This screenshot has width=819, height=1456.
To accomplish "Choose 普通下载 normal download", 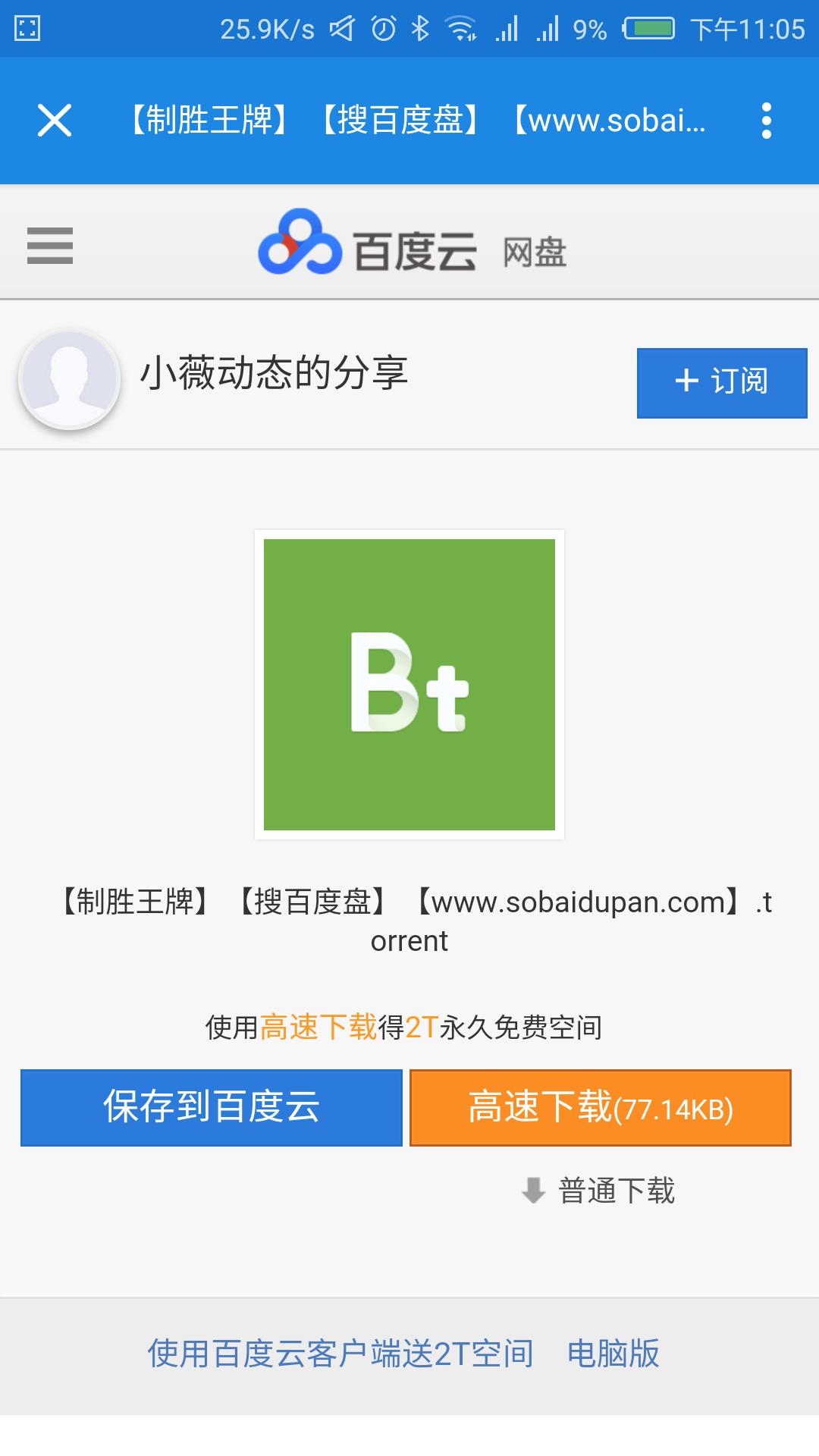I will pyautogui.click(x=599, y=1191).
